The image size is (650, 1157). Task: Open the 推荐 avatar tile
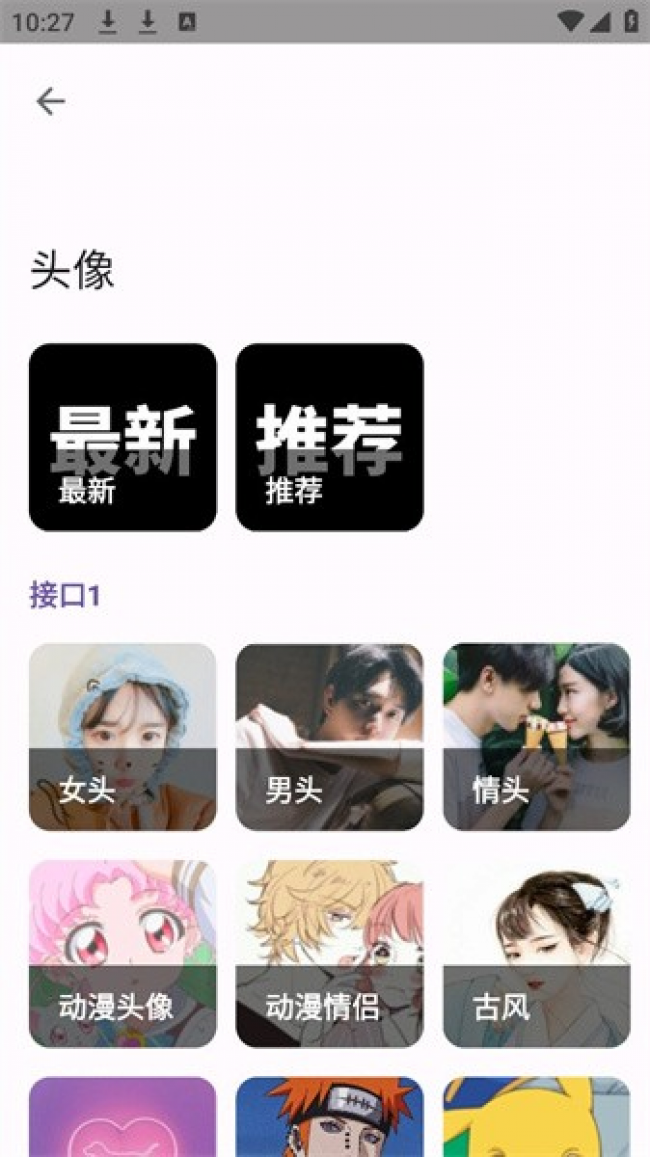click(329, 437)
